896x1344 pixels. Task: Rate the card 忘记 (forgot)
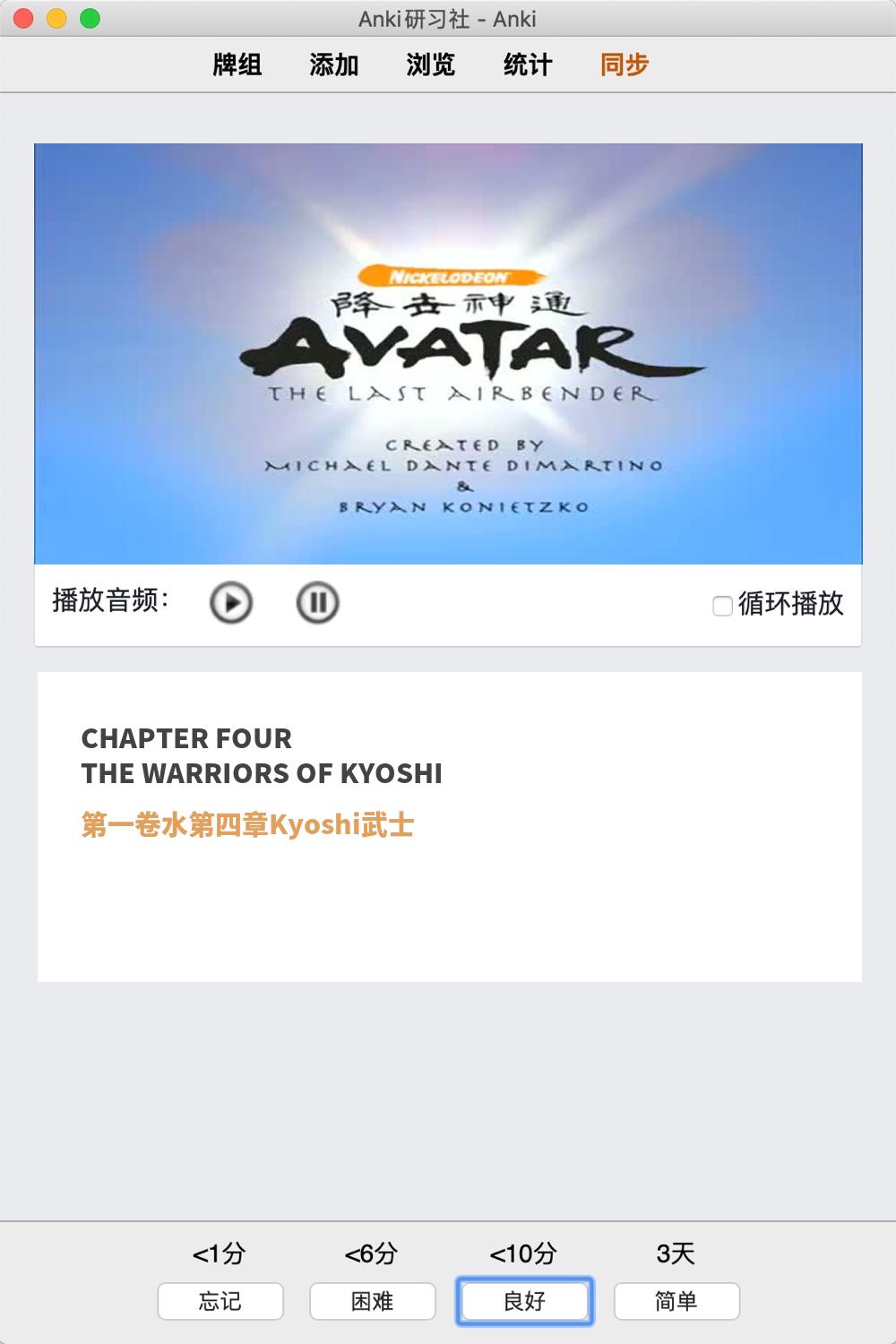[x=220, y=1301]
